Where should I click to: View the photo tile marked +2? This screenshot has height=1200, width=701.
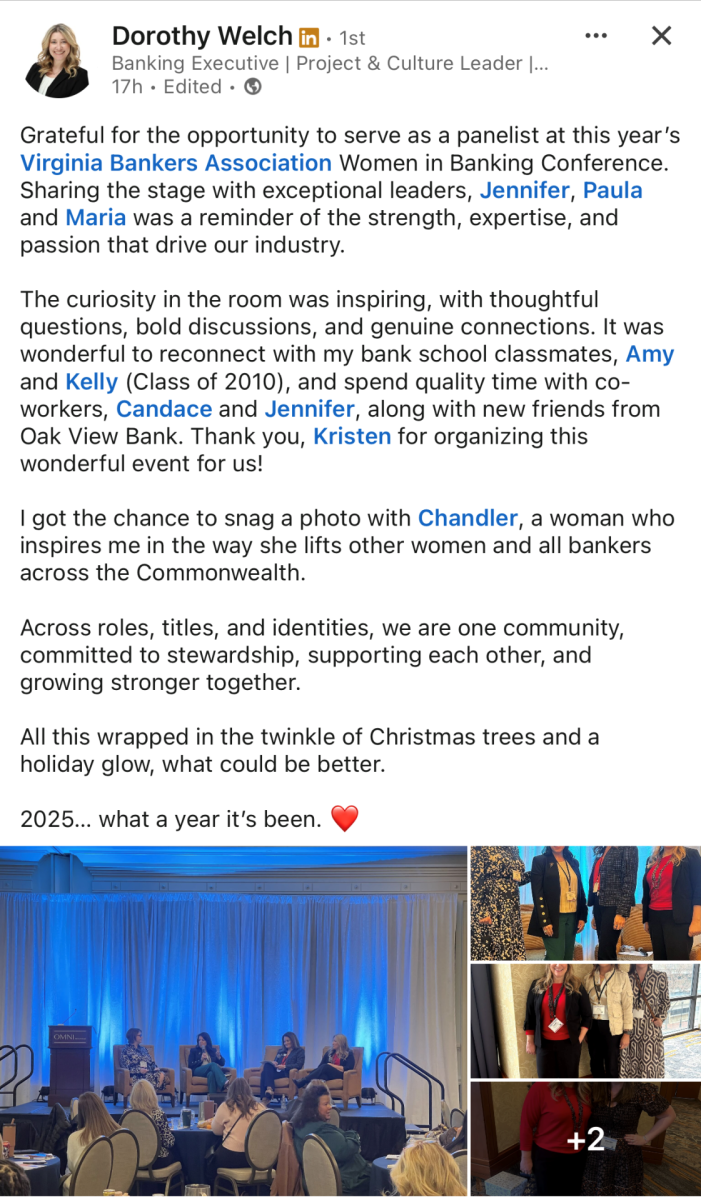(586, 1140)
